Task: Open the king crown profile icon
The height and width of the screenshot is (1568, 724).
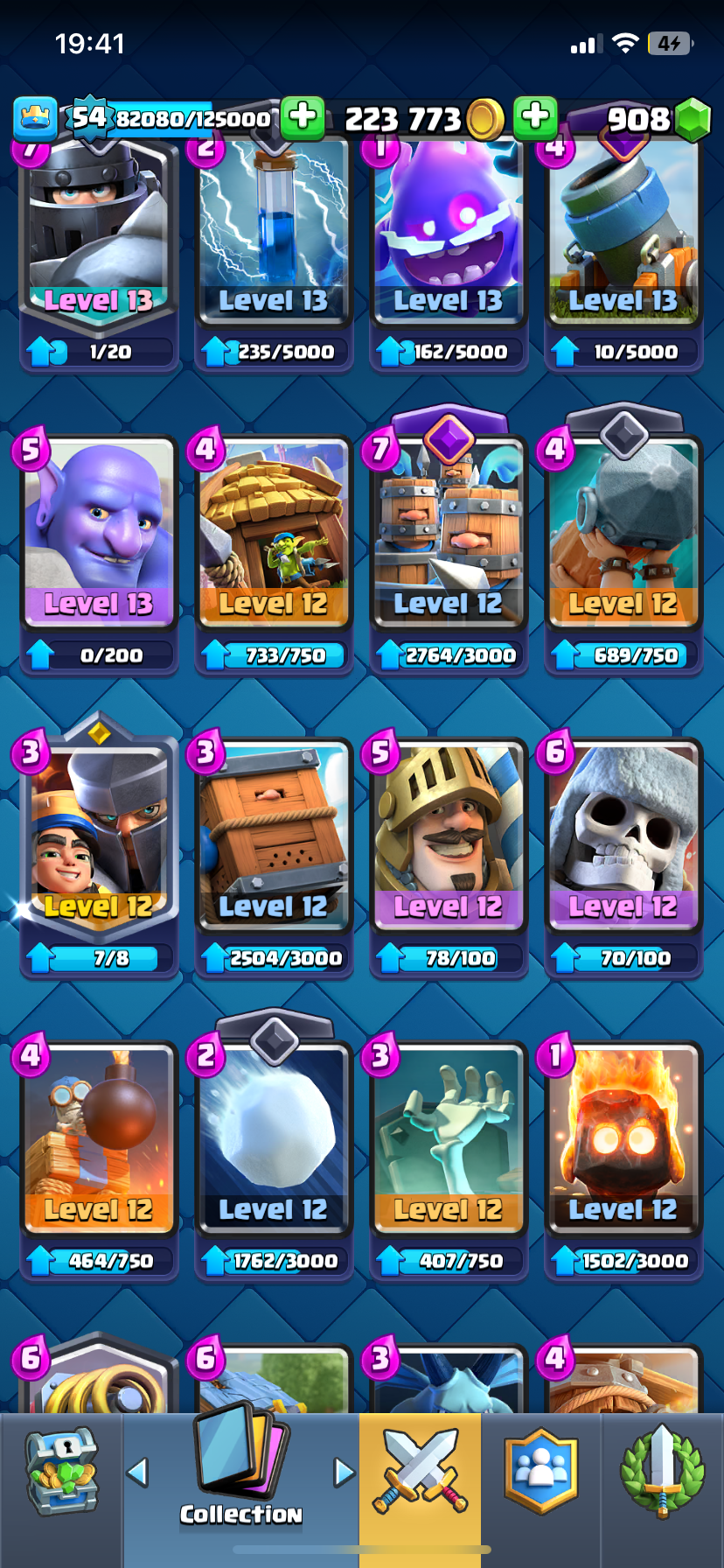Action: point(36,118)
